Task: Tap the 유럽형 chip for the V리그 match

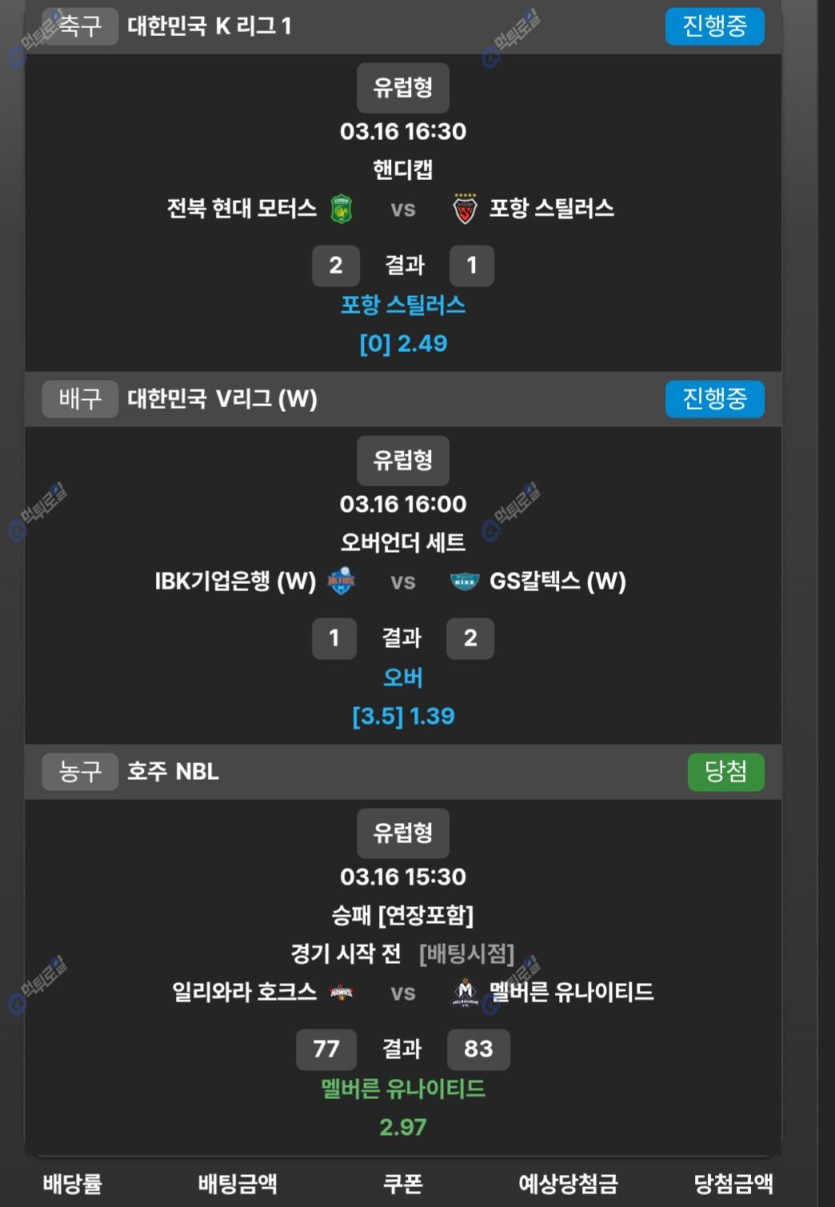Action: click(x=403, y=461)
